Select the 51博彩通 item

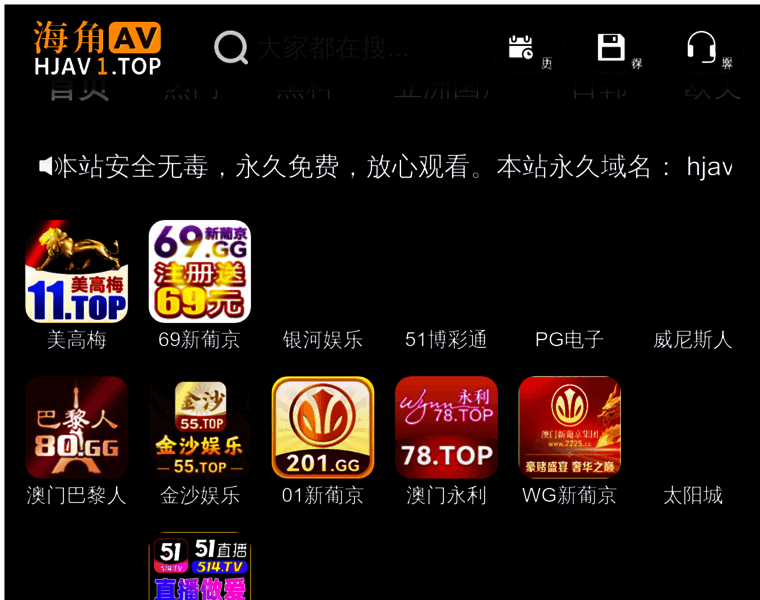(446, 339)
